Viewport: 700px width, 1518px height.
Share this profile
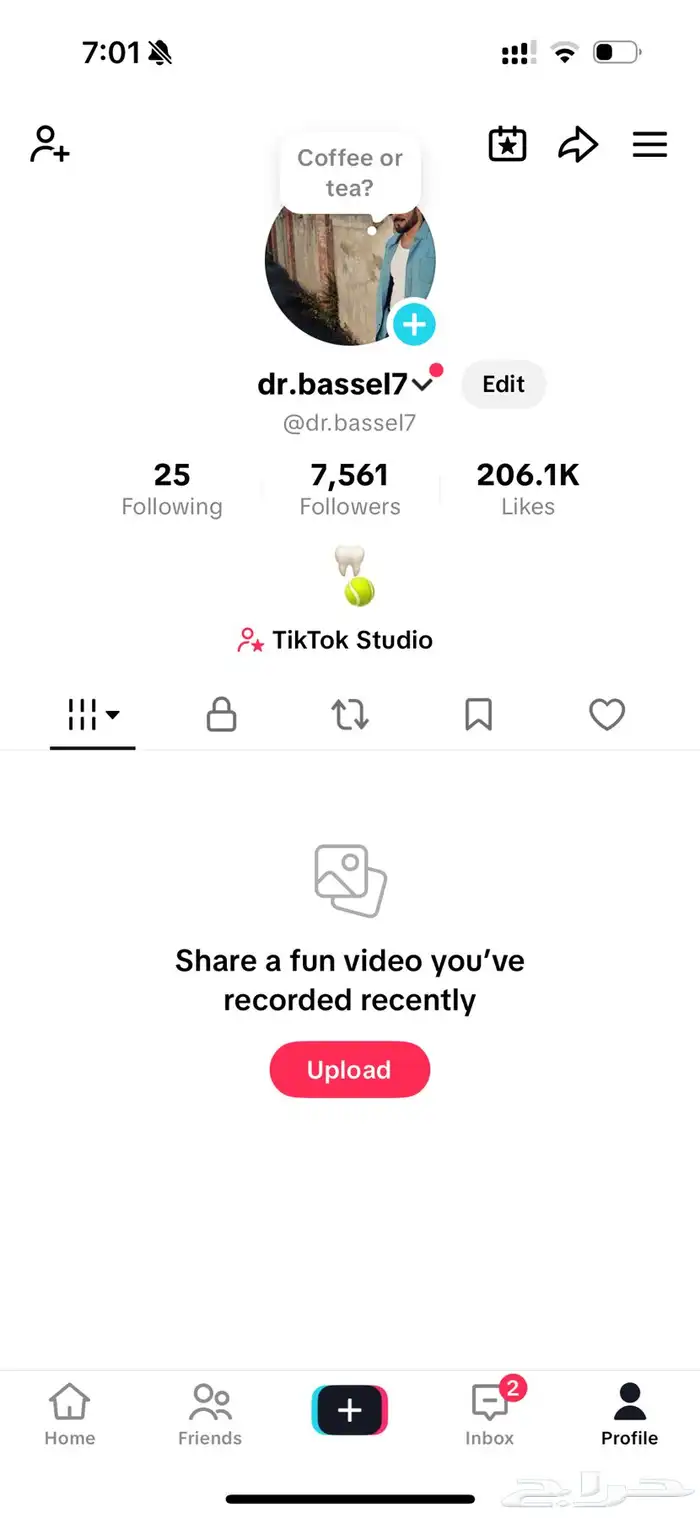point(578,145)
